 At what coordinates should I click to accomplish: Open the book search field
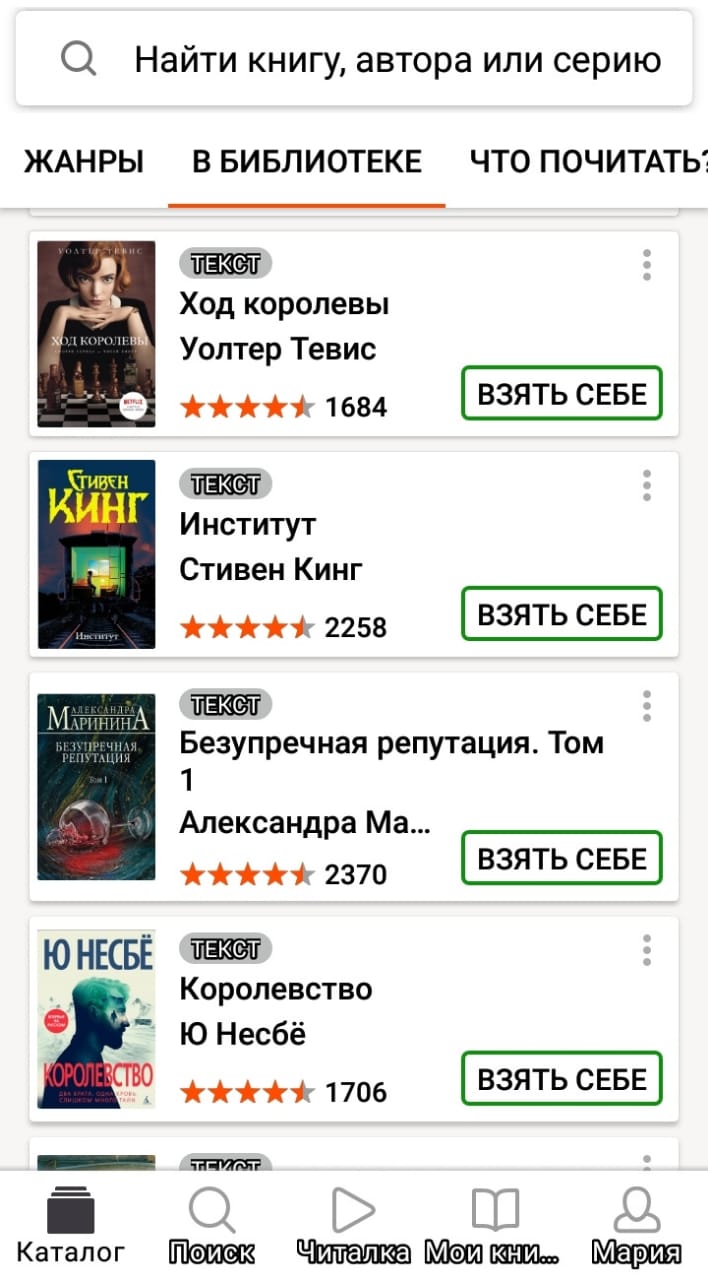[354, 60]
